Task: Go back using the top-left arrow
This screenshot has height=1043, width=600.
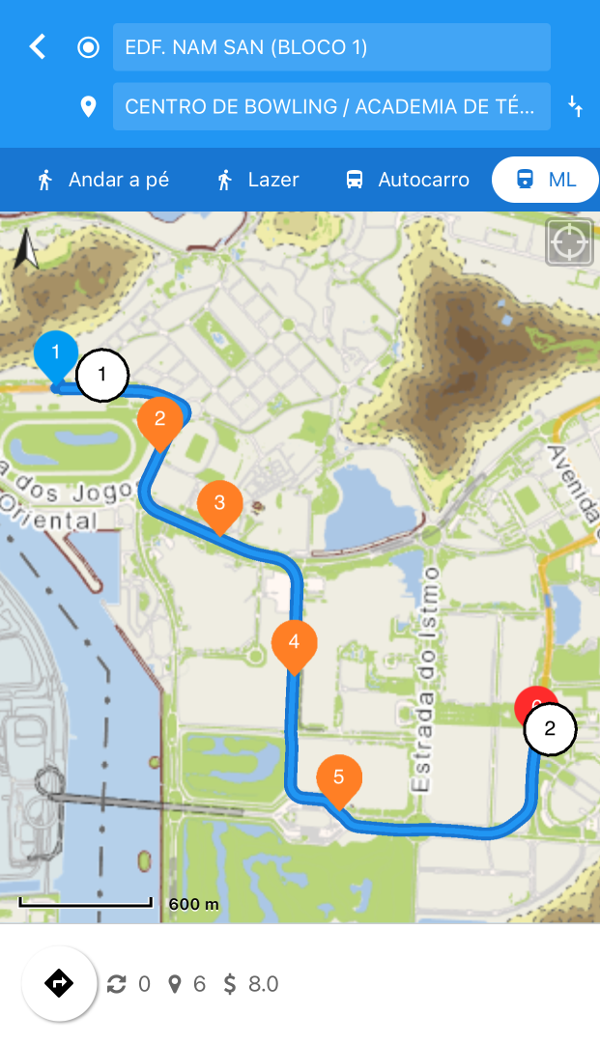Action: pos(38,47)
